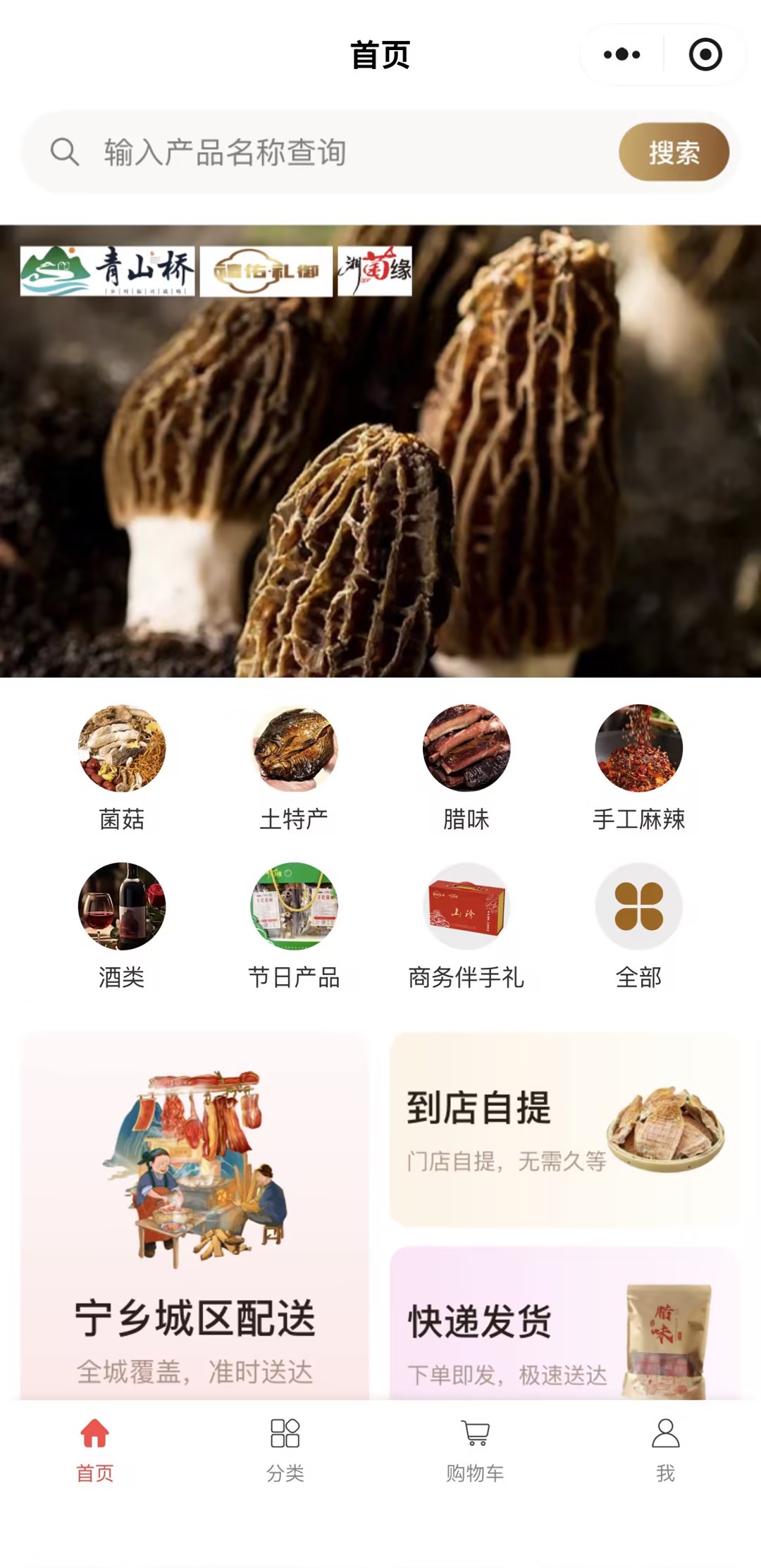This screenshot has height=1568, width=761.
Task: Tap the product name search field
Action: tap(338, 152)
